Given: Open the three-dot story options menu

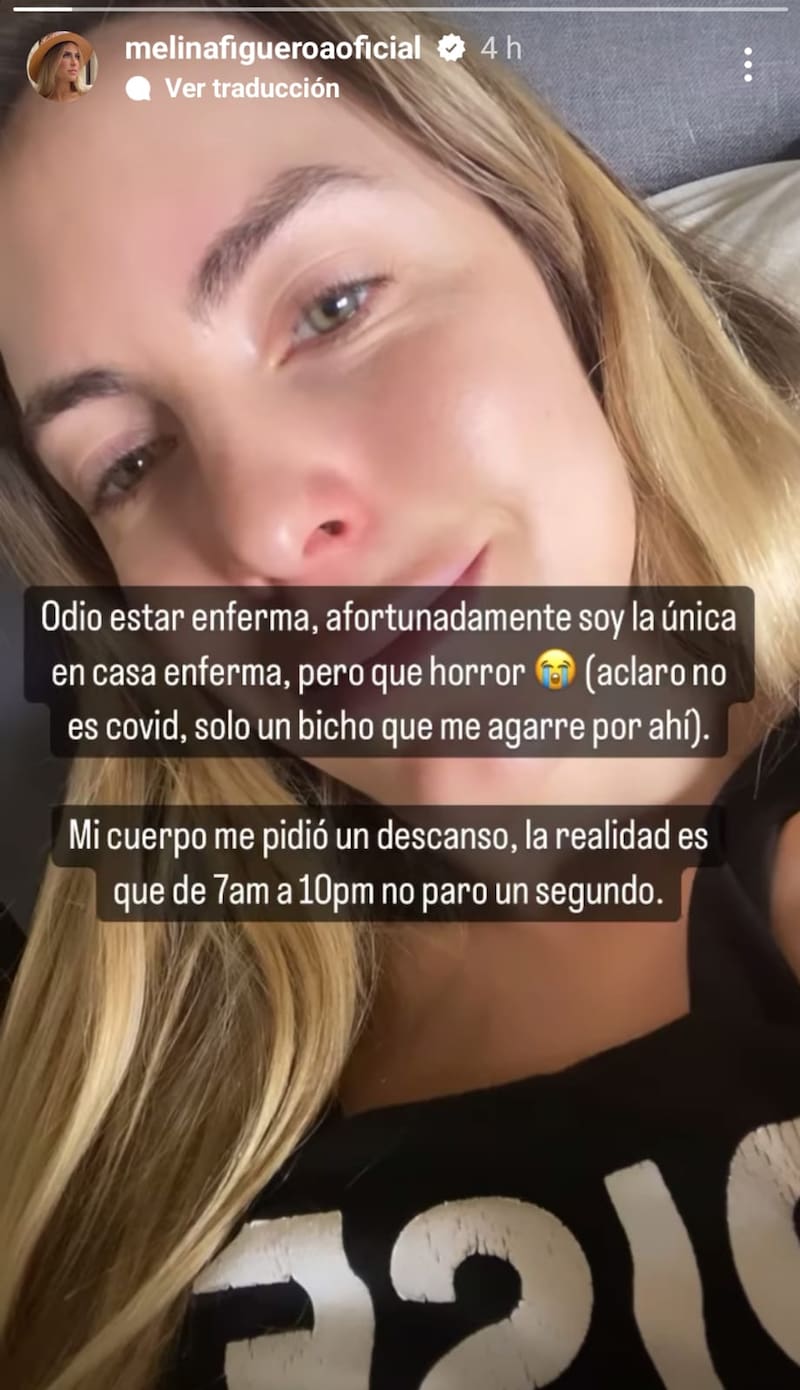Looking at the screenshot, I should (x=748, y=65).
